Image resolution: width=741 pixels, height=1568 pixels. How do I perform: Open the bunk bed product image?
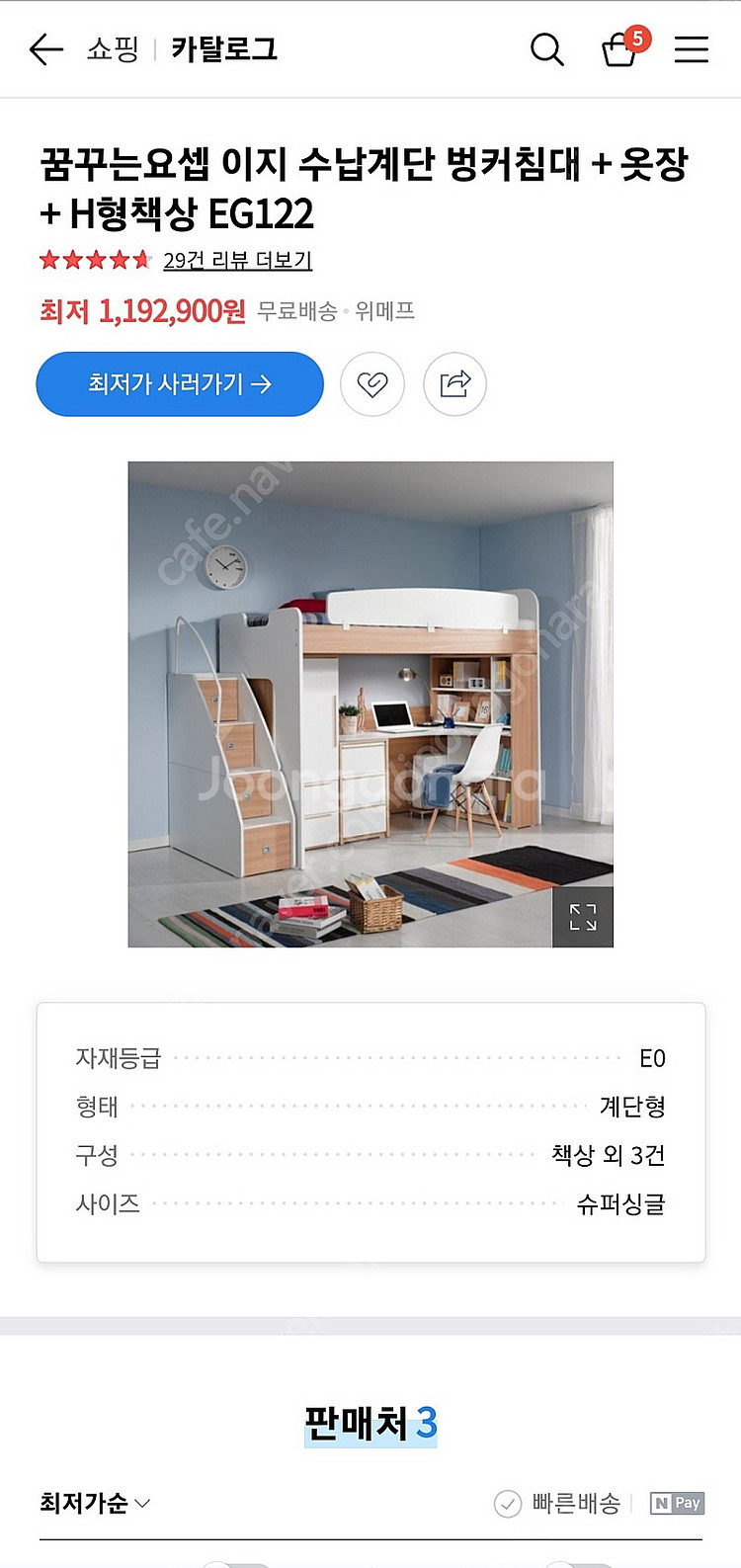click(370, 704)
